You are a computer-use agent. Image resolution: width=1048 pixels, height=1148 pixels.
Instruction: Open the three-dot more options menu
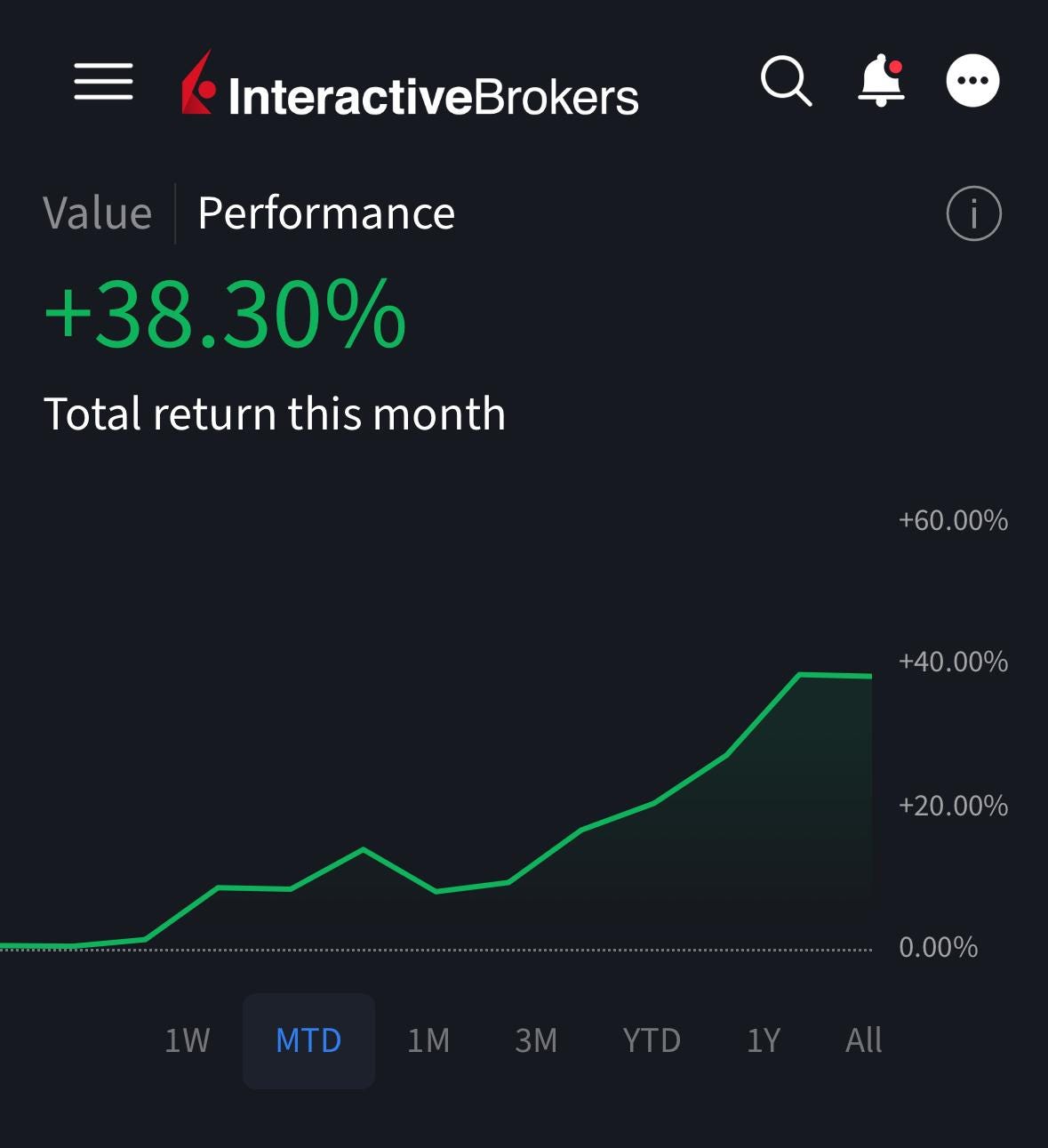click(x=973, y=81)
